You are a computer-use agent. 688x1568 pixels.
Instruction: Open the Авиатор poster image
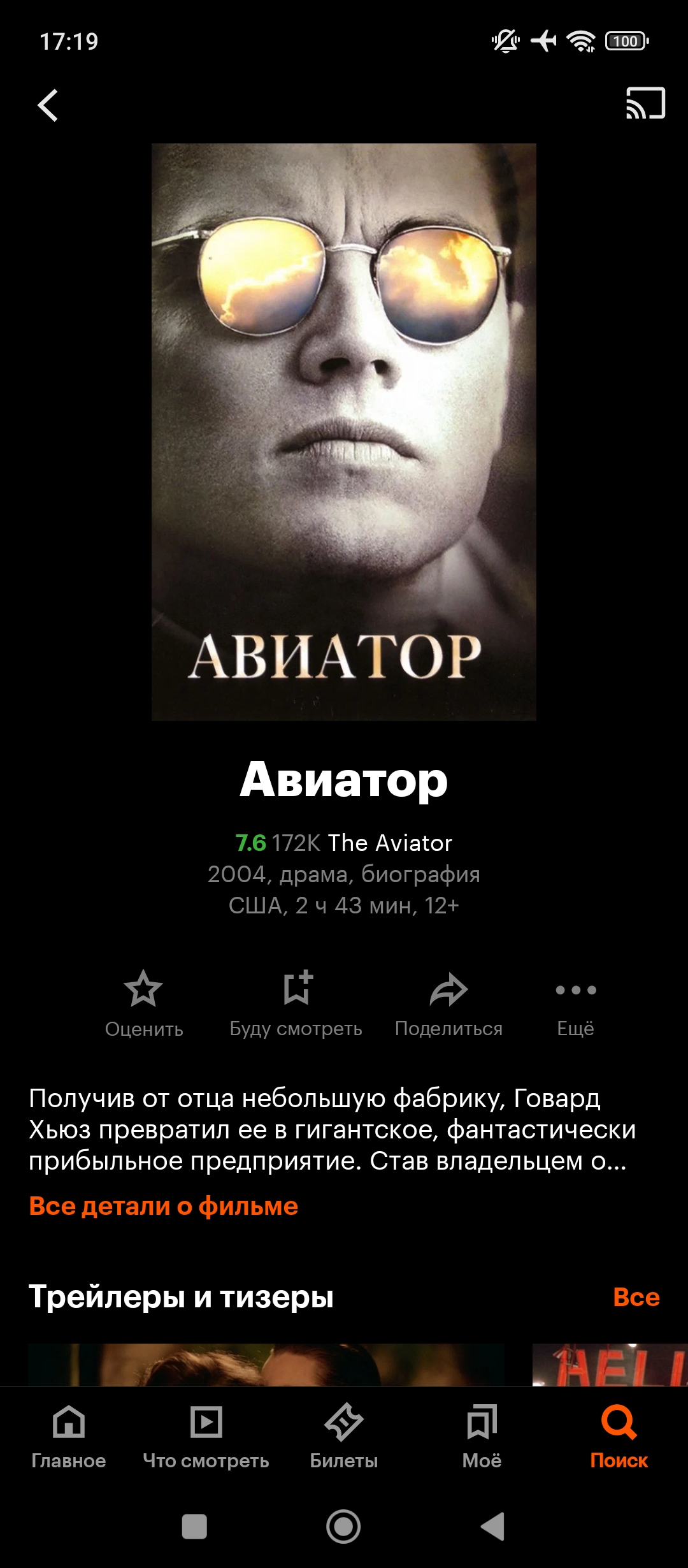(x=344, y=432)
